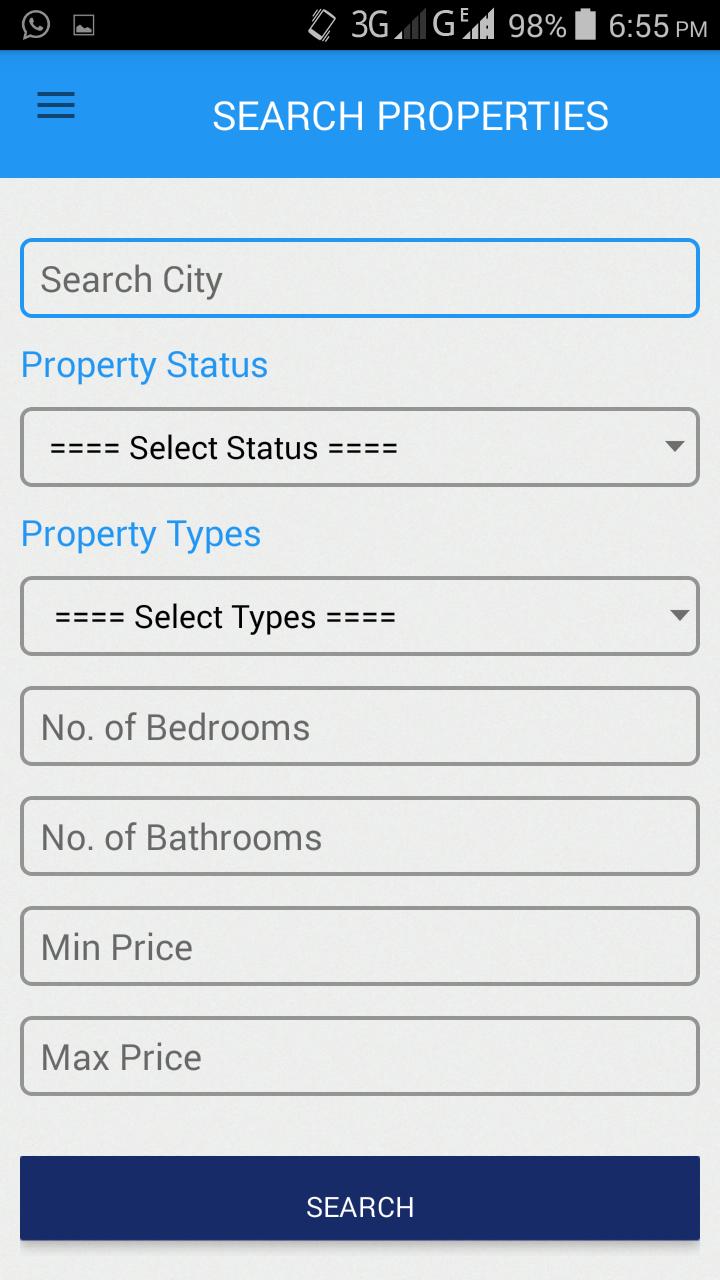Select the No. of Bedrooms field

pyautogui.click(x=360, y=726)
